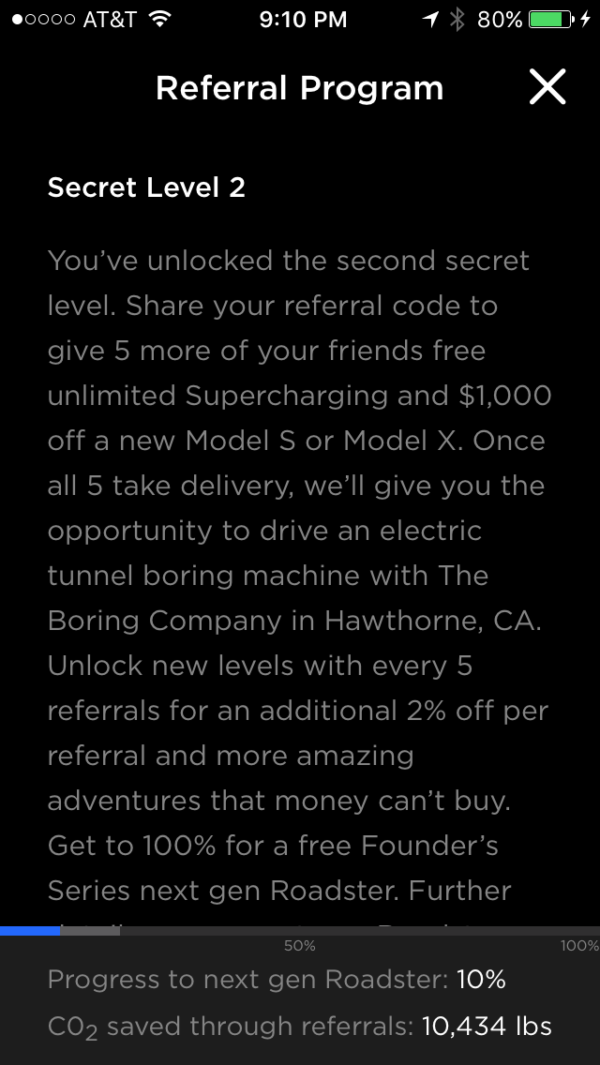
Task: Close the Referral Program screen
Action: [548, 88]
